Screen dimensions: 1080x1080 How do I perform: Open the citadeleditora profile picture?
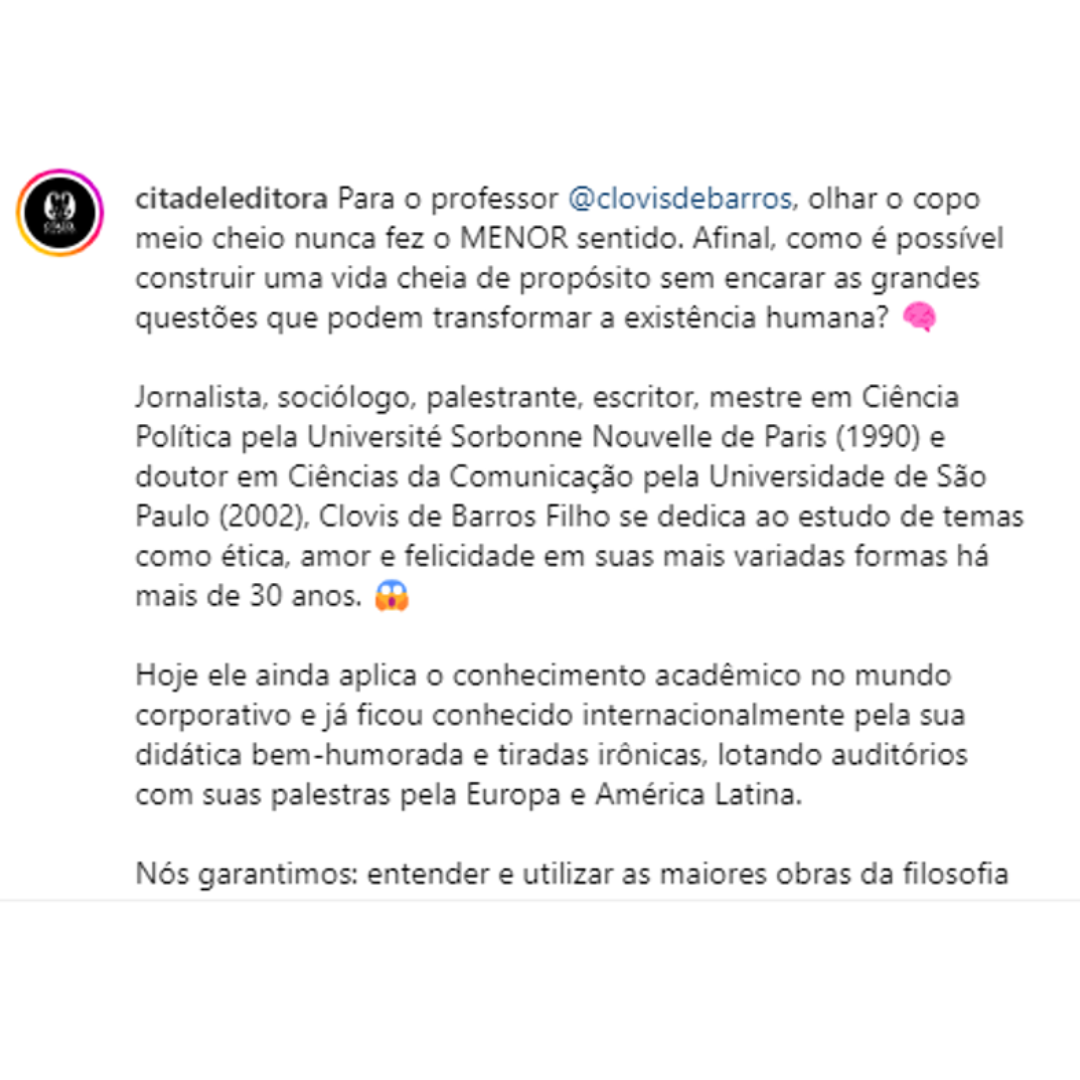tap(60, 213)
